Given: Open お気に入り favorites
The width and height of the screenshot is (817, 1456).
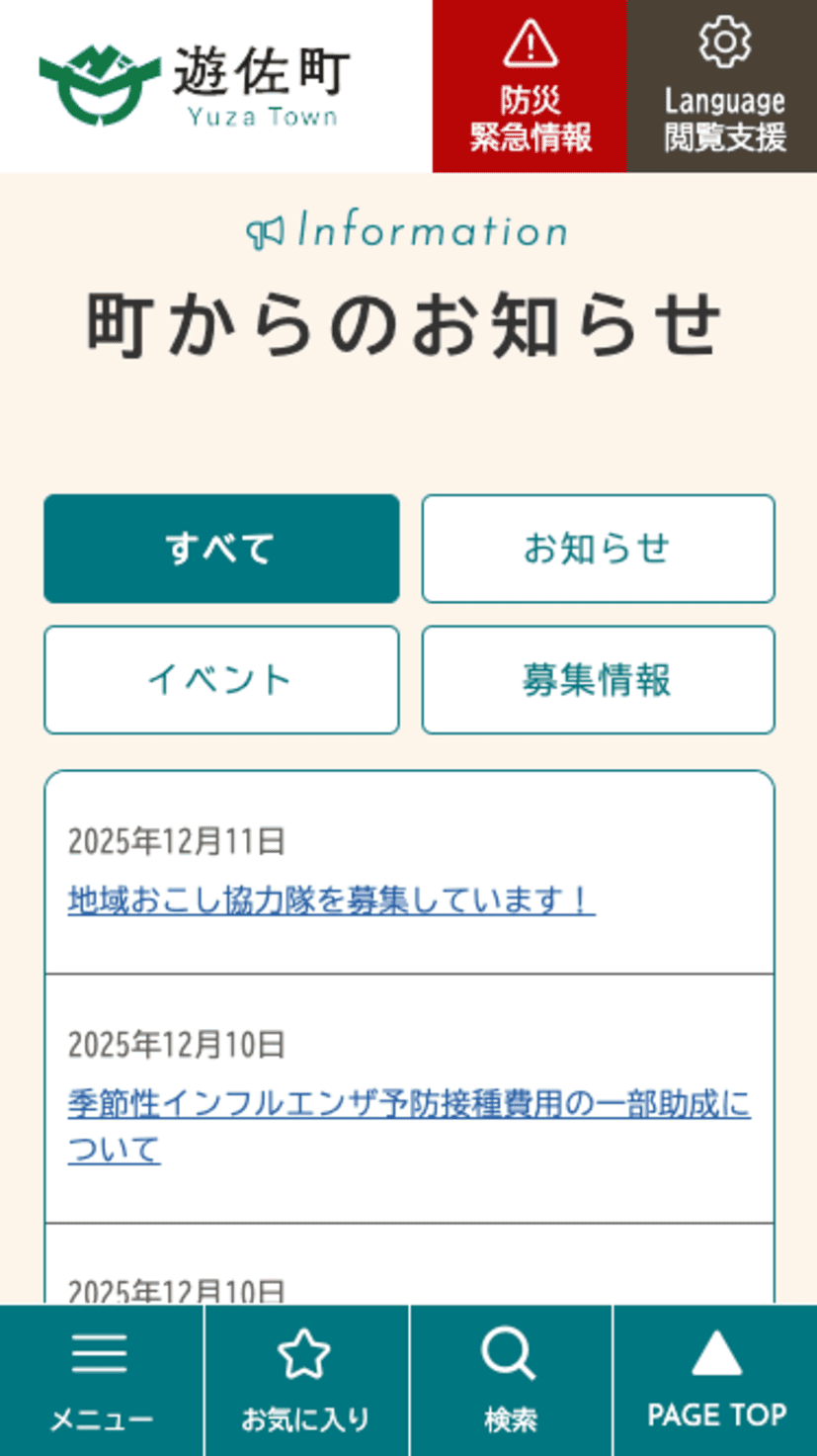Looking at the screenshot, I should pyautogui.click(x=306, y=1381).
